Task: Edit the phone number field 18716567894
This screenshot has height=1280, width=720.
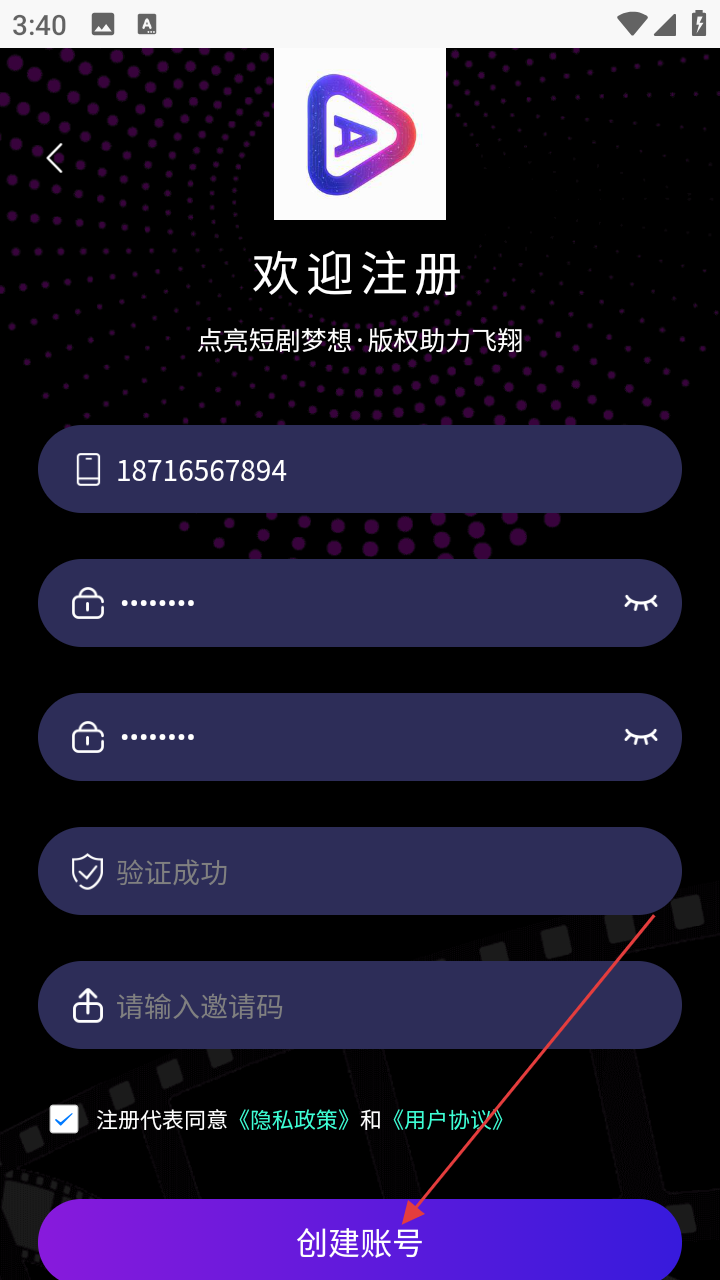Action: [360, 470]
